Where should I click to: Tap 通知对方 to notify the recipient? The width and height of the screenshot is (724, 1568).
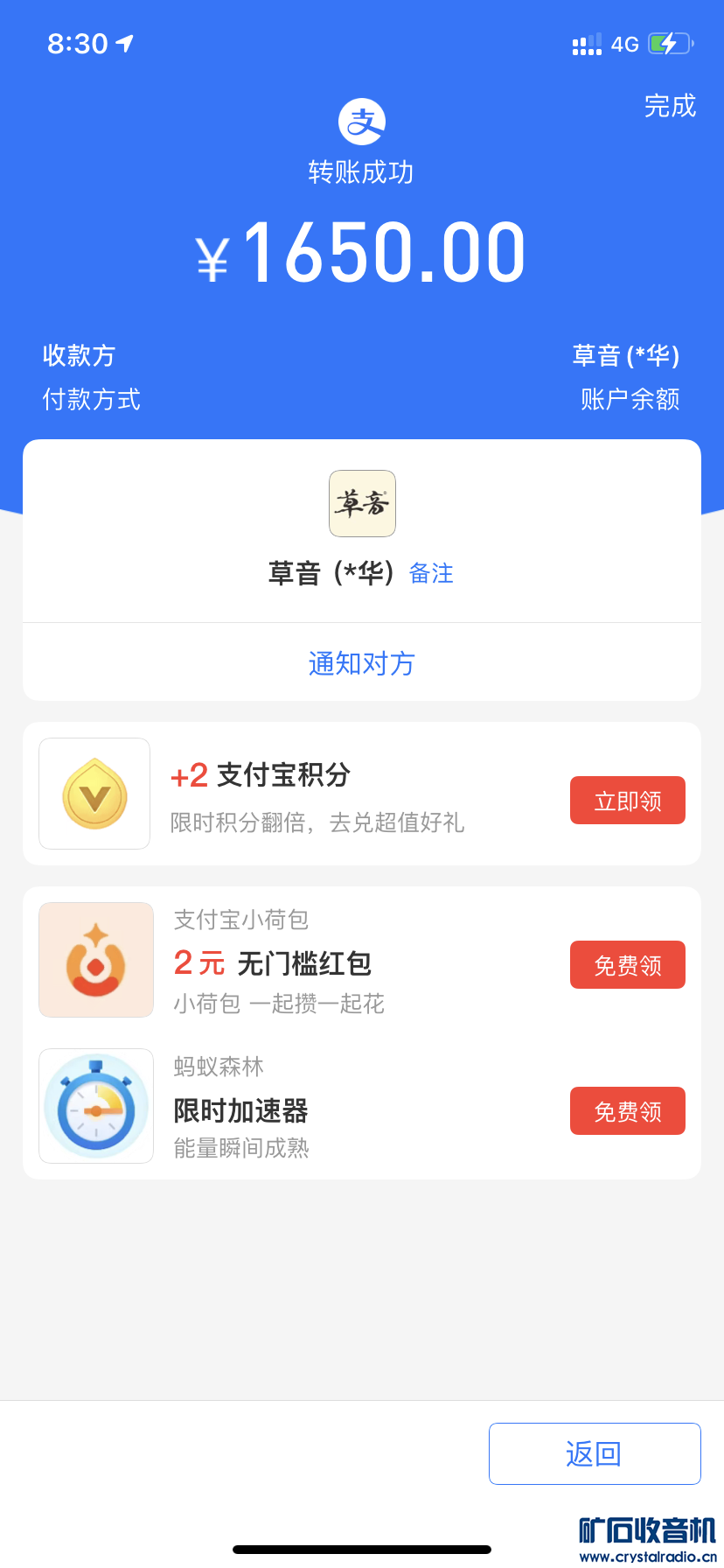[361, 663]
